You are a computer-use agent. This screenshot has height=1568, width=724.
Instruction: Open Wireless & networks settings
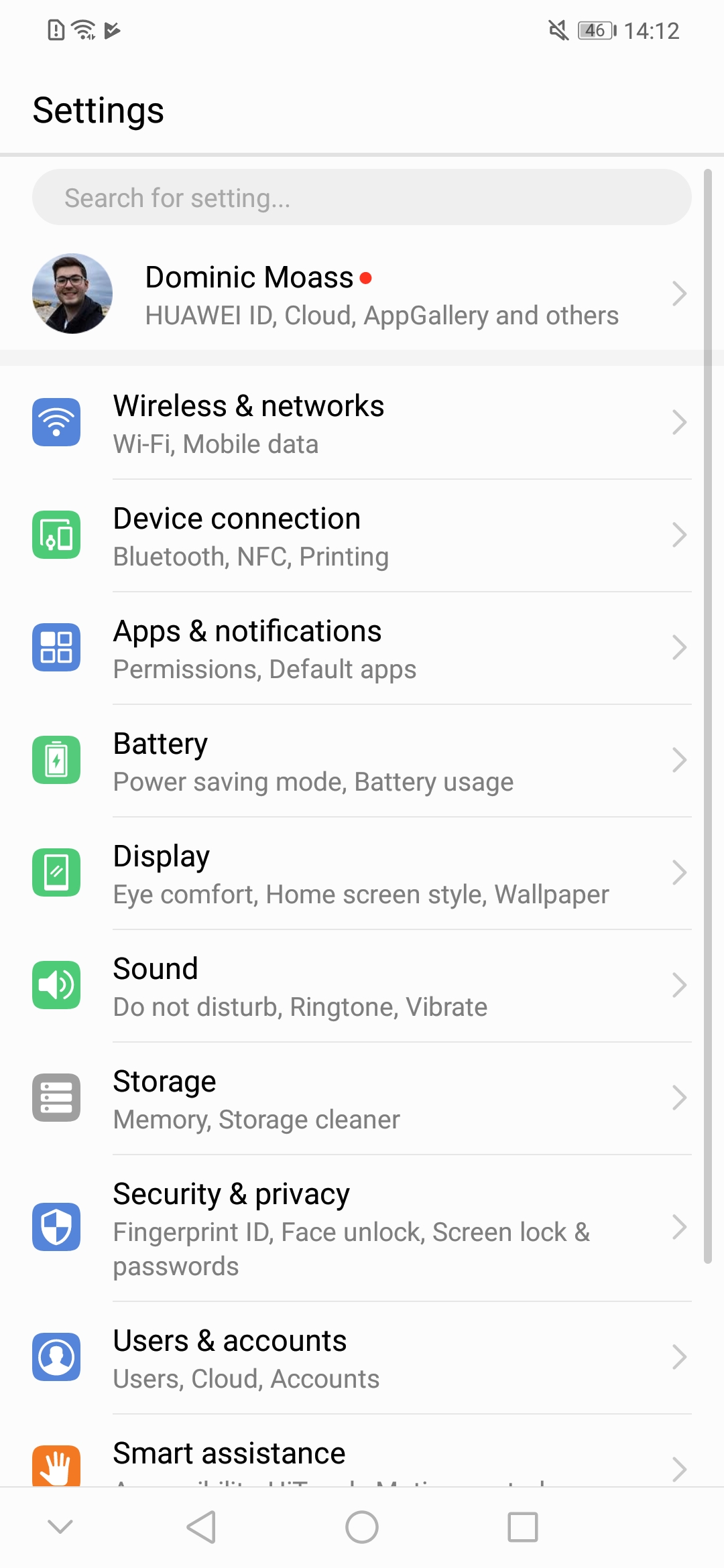point(362,423)
